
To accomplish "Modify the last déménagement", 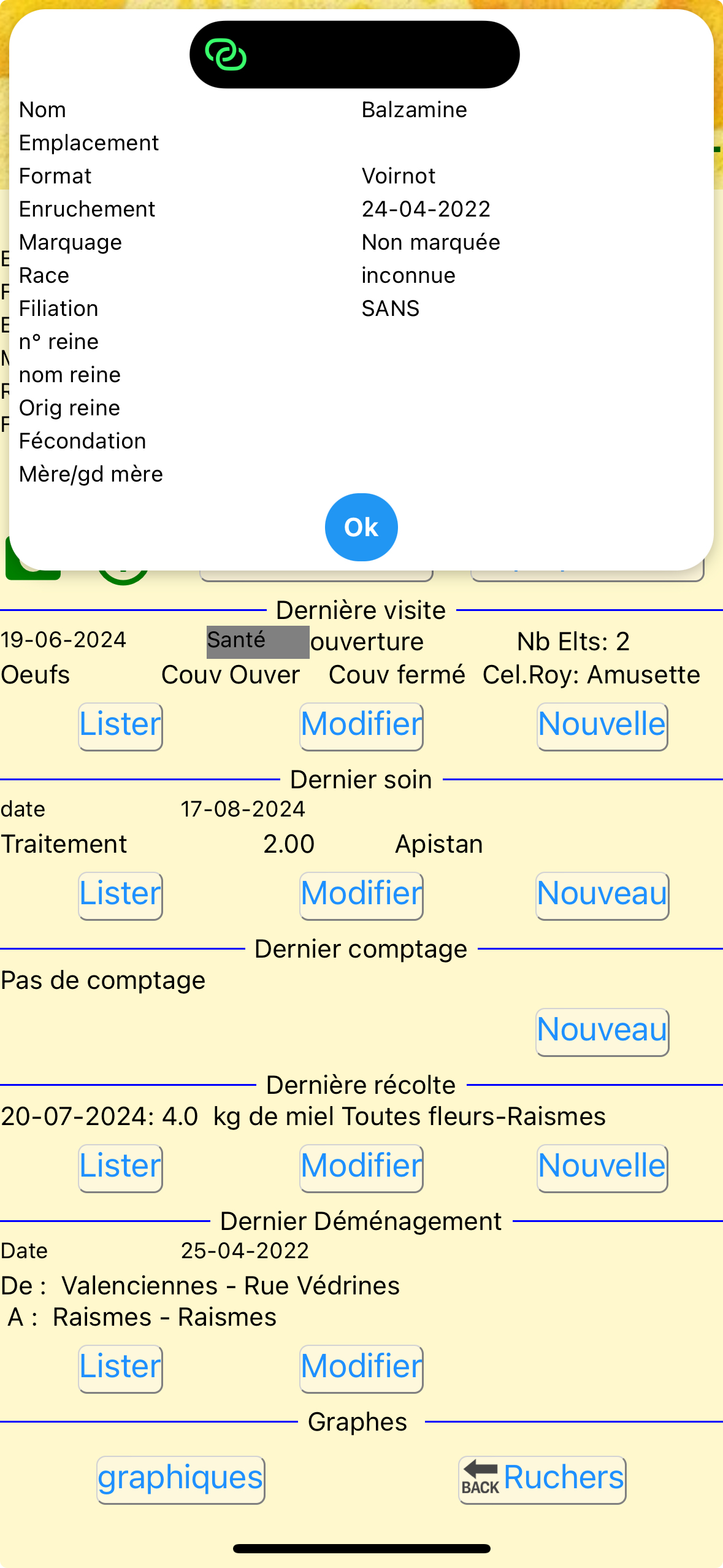I will 361,1368.
